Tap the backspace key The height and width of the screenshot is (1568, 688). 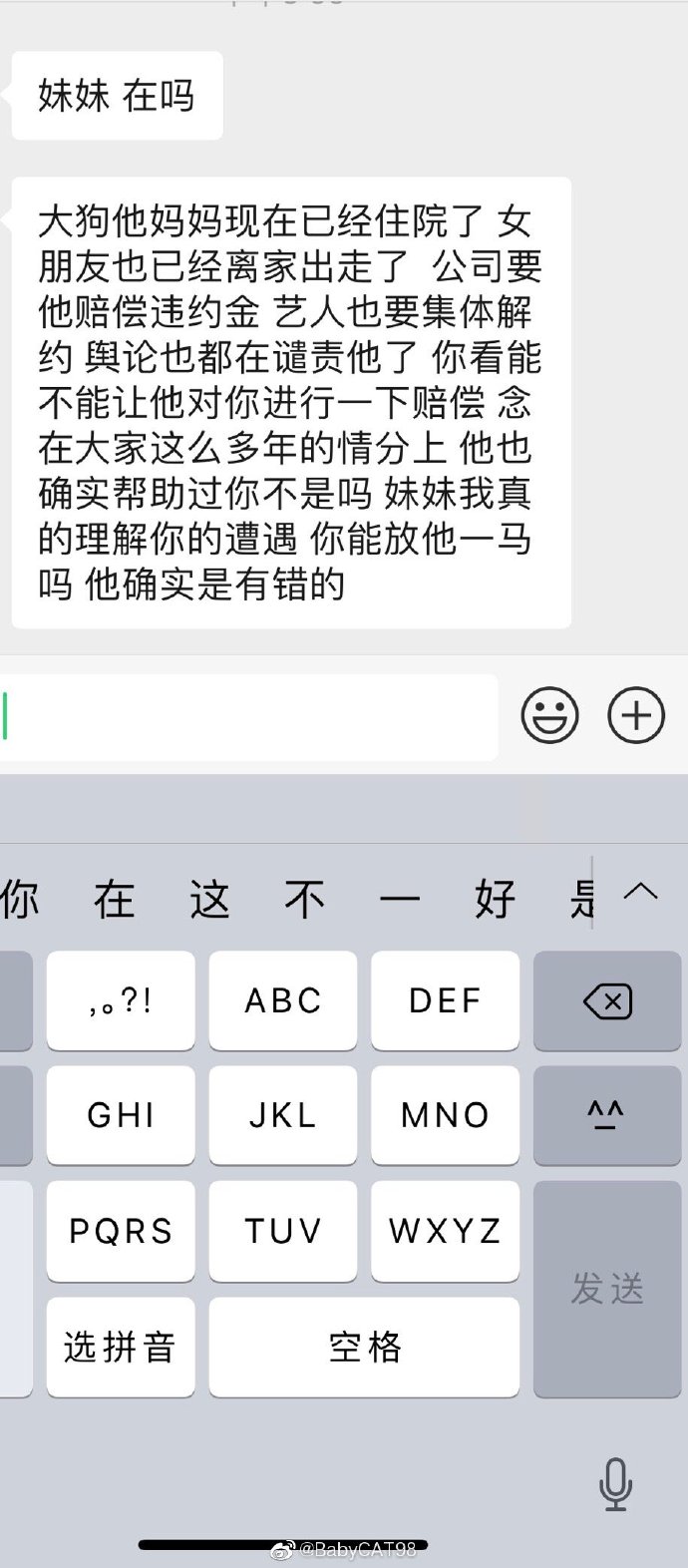606,1000
